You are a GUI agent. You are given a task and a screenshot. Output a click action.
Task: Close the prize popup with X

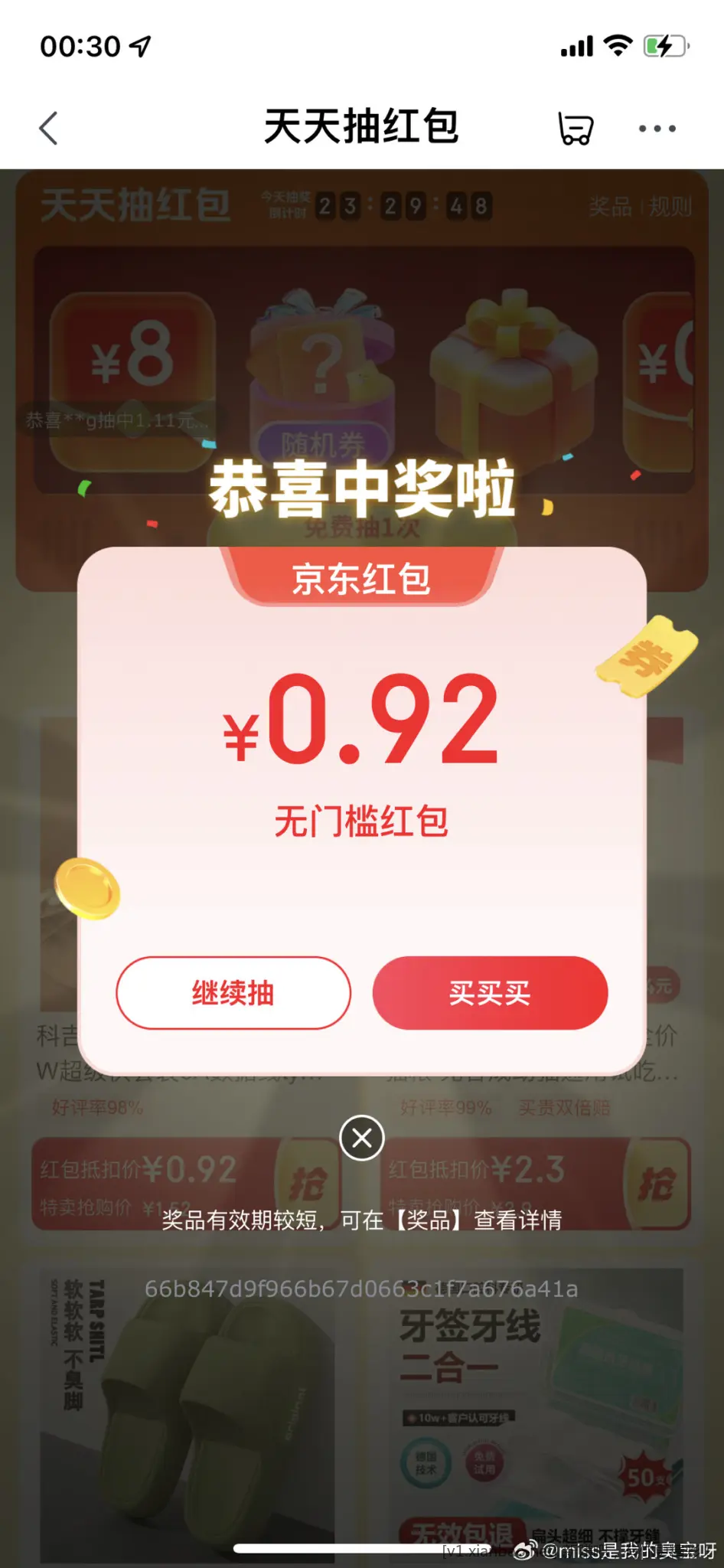tap(362, 1138)
